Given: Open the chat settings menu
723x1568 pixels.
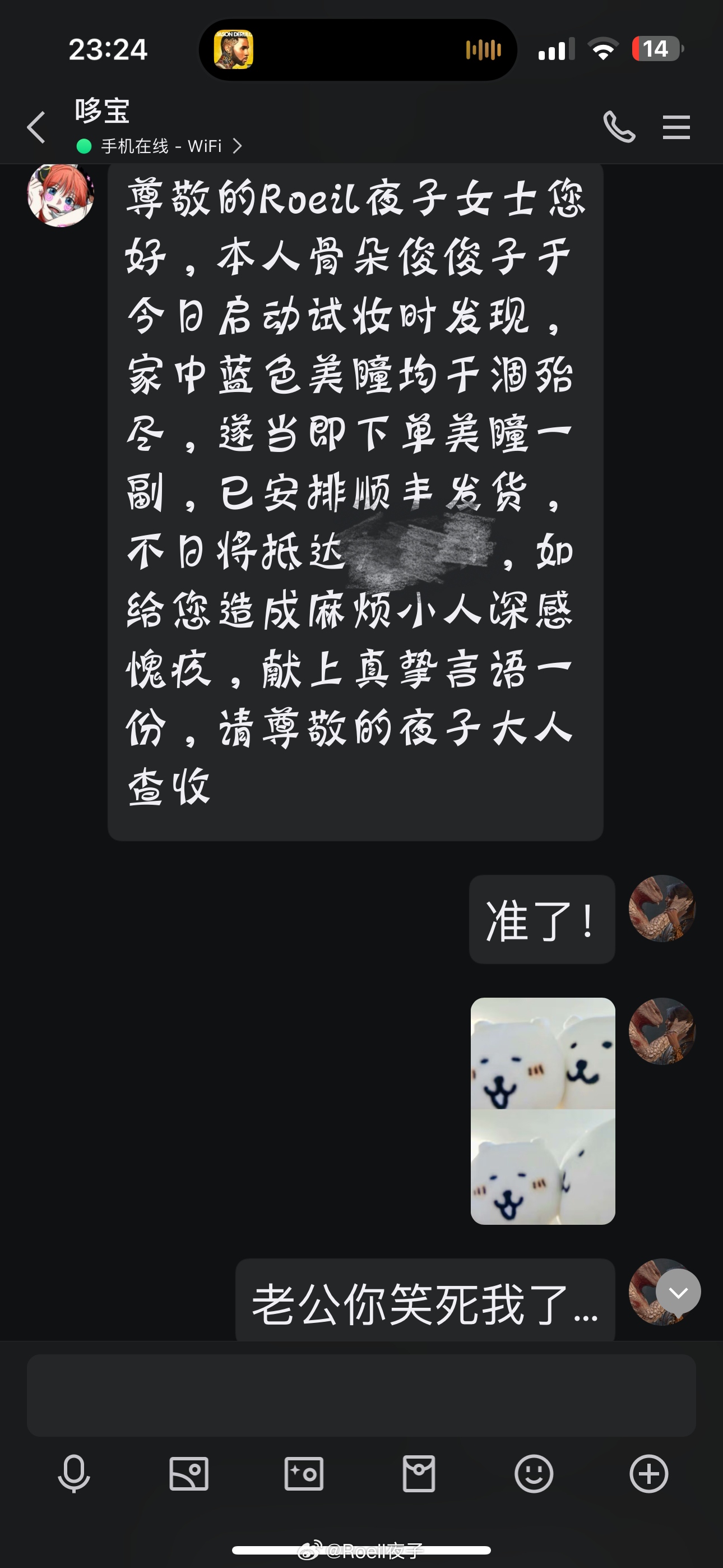Looking at the screenshot, I should [x=676, y=127].
